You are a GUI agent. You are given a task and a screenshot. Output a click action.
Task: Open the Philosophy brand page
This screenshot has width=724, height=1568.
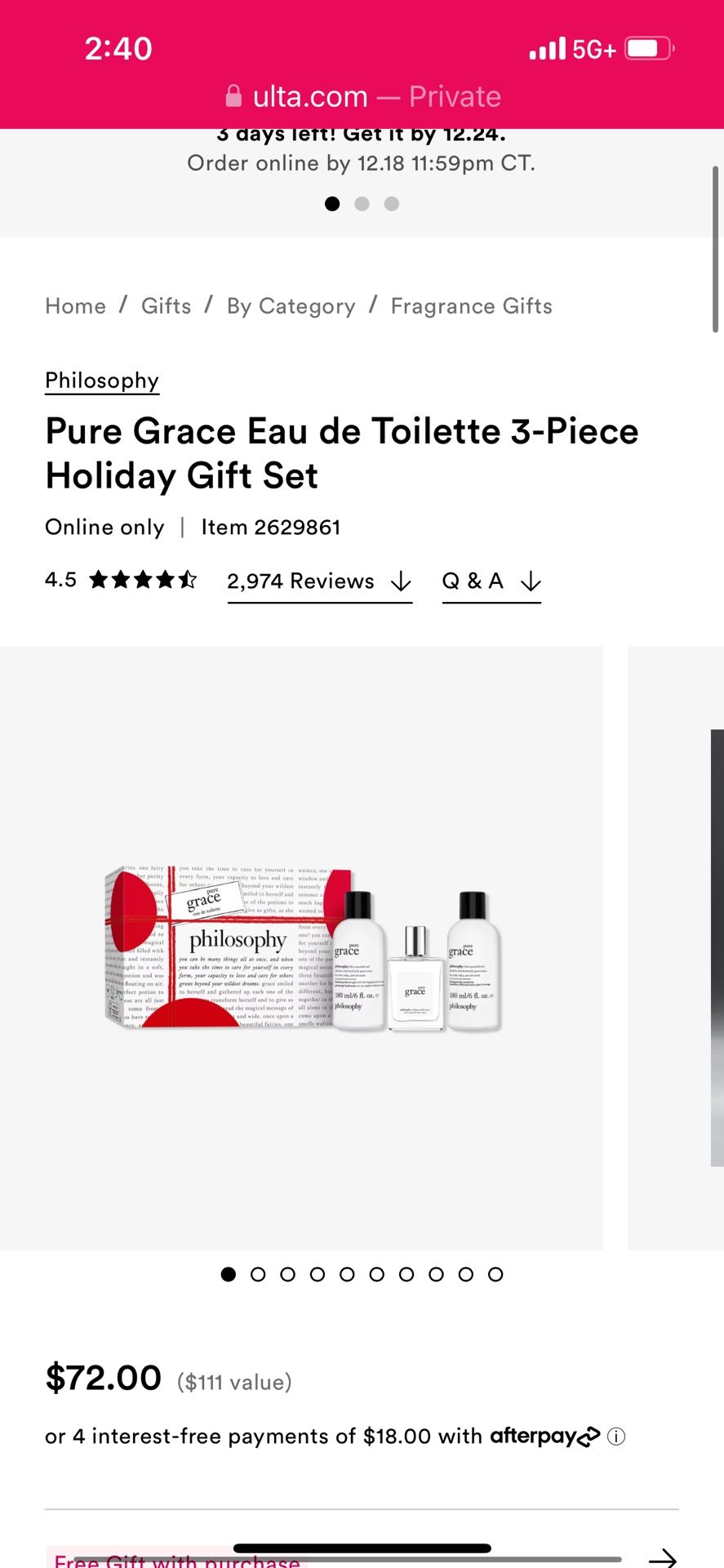click(x=102, y=381)
